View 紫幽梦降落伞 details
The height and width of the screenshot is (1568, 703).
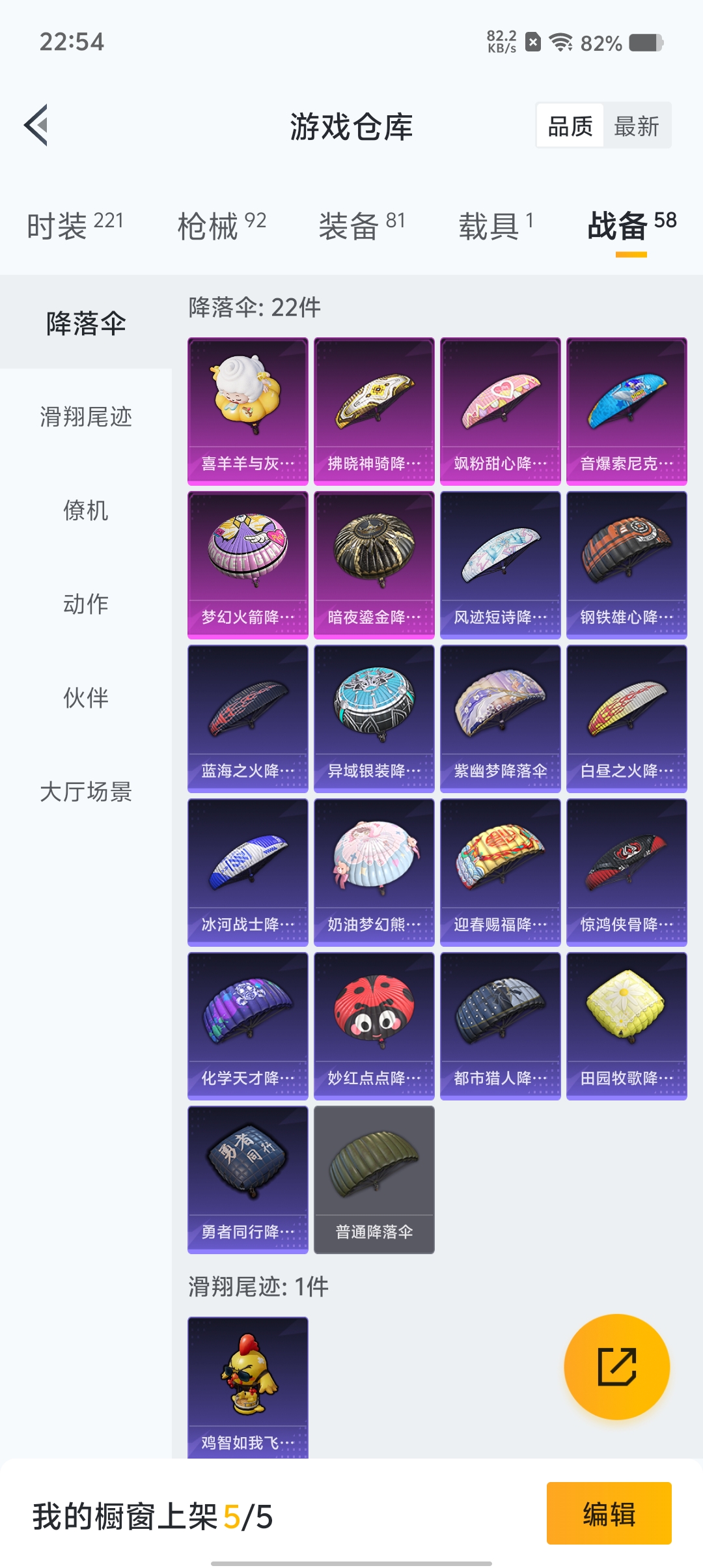(x=501, y=718)
